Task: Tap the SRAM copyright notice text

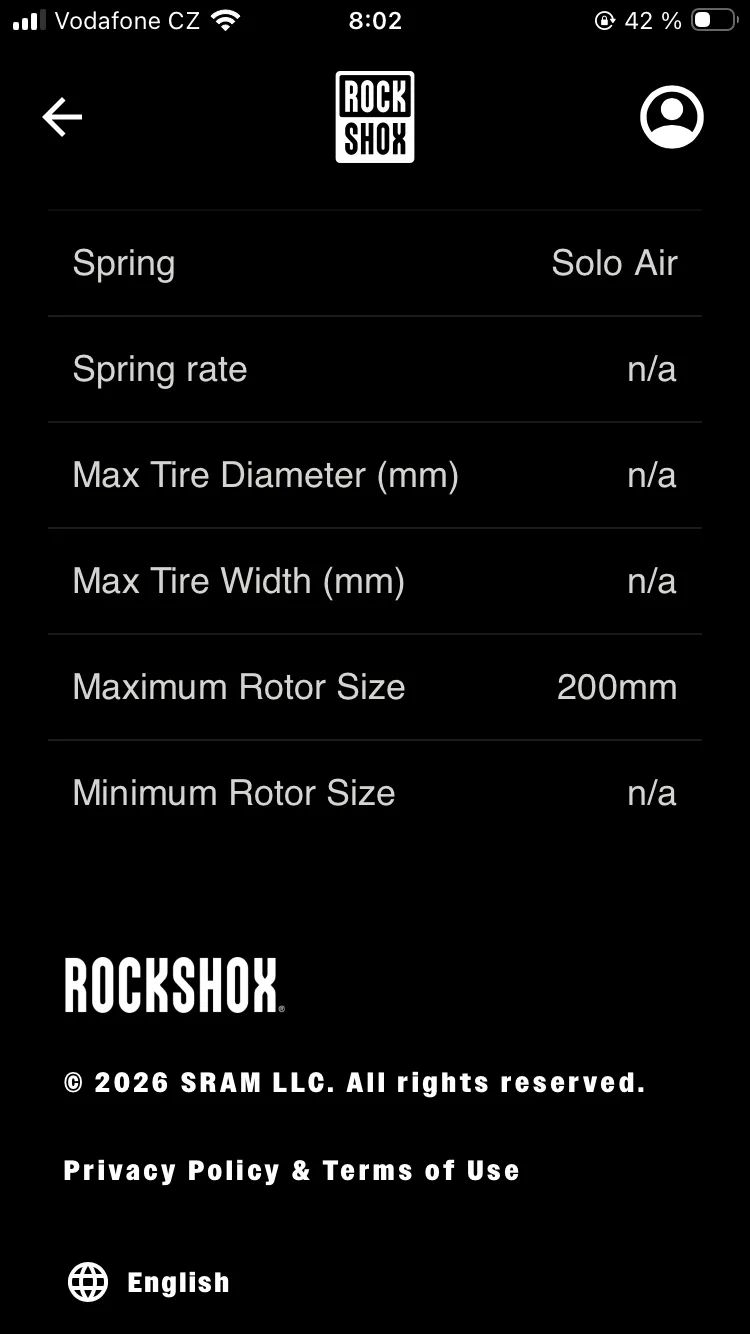Action: (354, 1081)
